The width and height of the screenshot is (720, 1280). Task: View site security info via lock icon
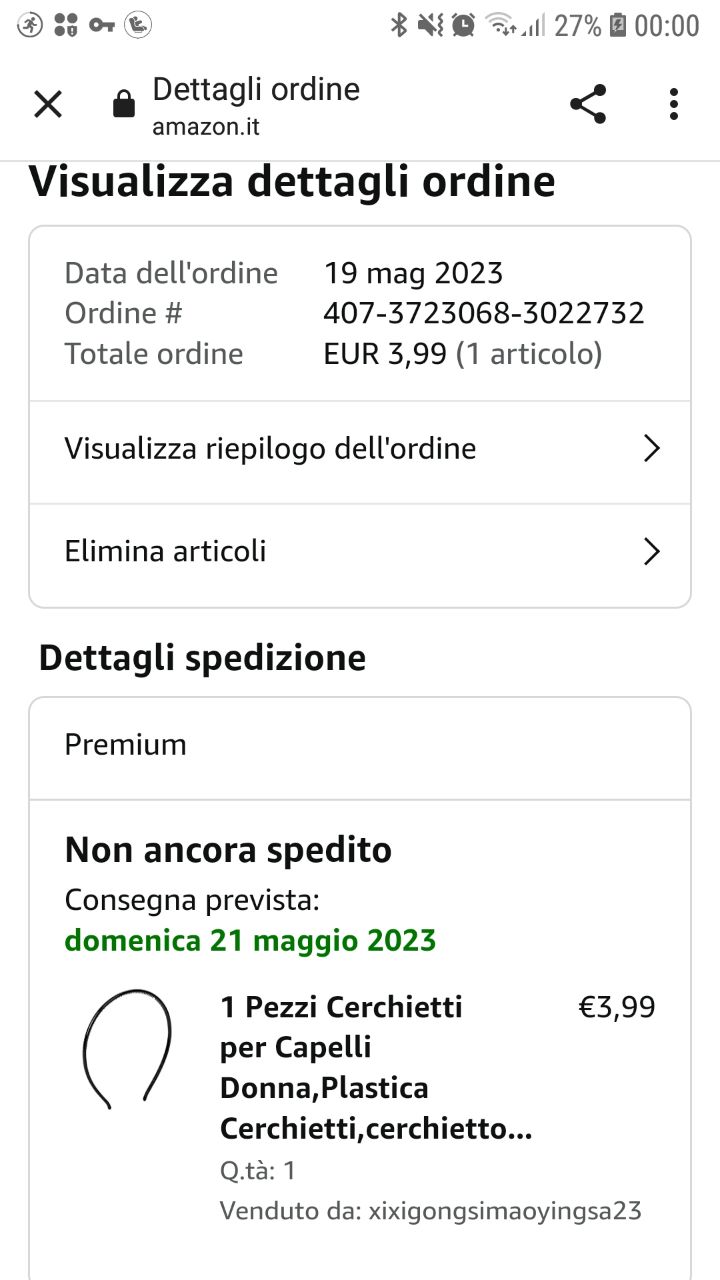coord(124,105)
